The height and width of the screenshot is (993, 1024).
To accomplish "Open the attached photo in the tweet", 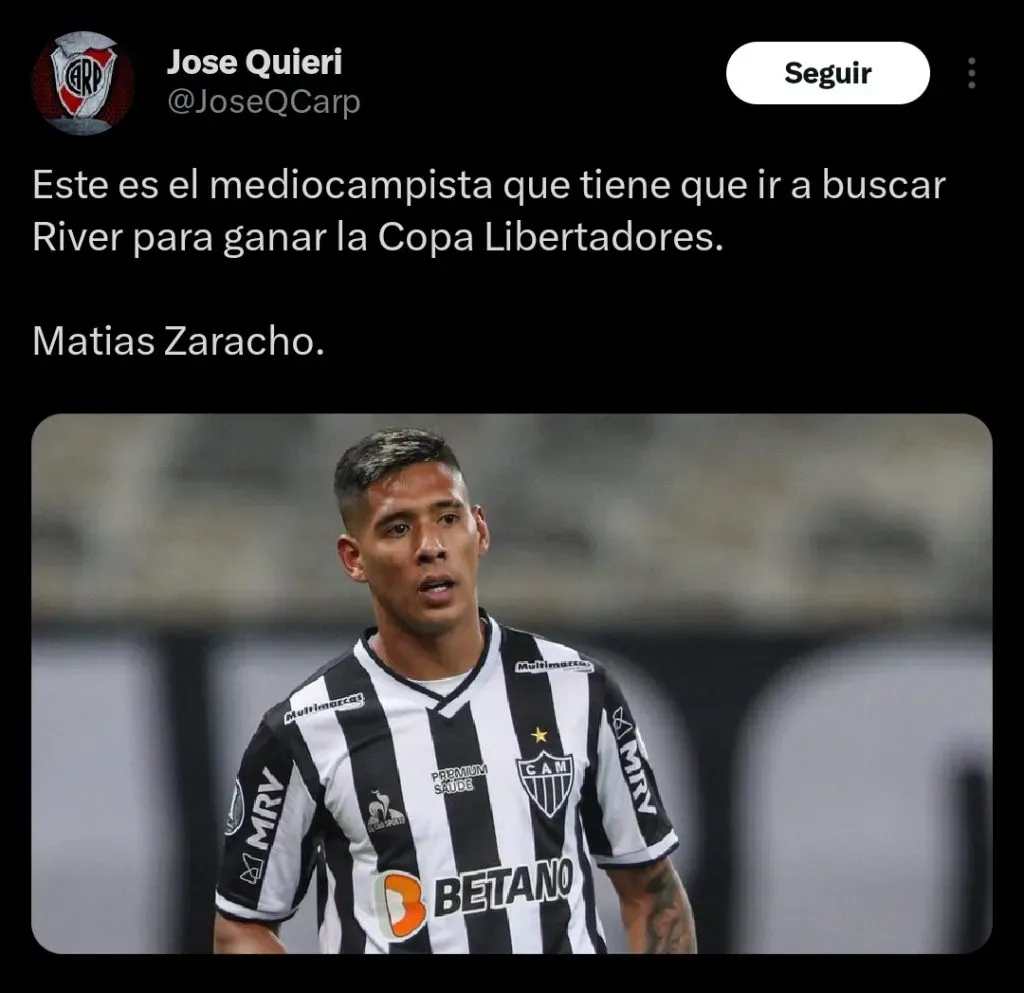I will click(x=511, y=683).
